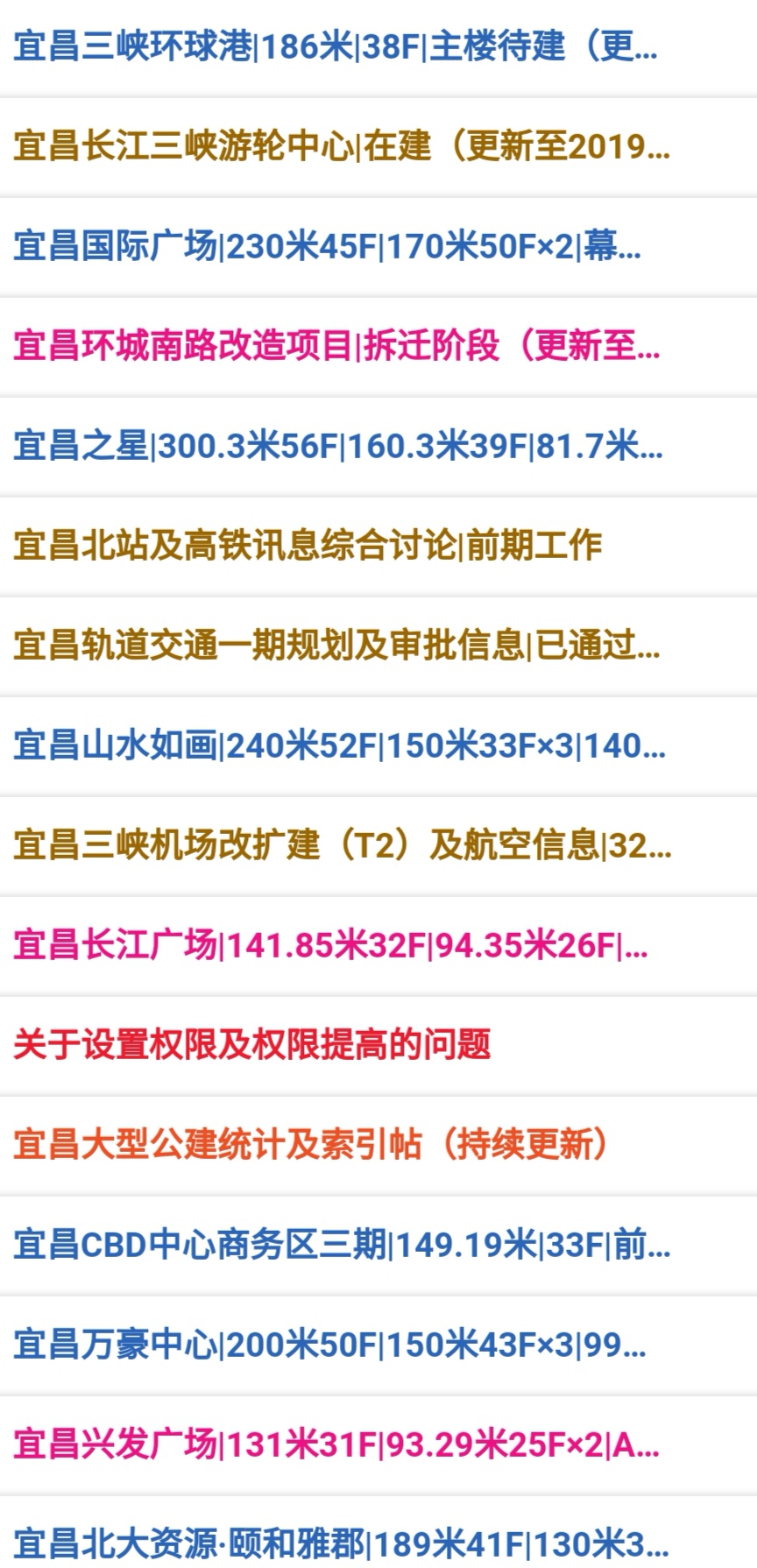Tap the 宜昌三峡机场改扩建 (T2) thread
This screenshot has height=1568, width=757.
[342, 845]
